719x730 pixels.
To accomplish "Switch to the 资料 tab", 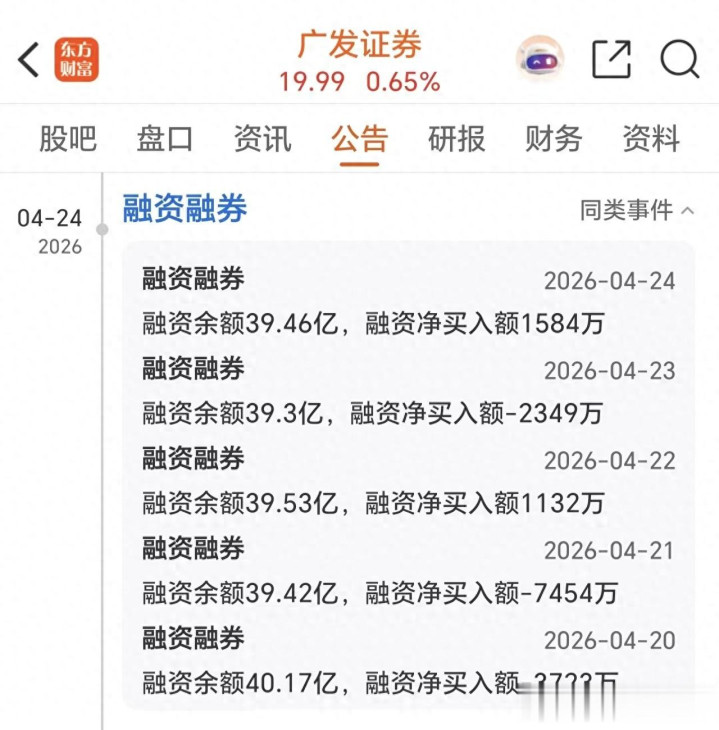I will pyautogui.click(x=650, y=139).
